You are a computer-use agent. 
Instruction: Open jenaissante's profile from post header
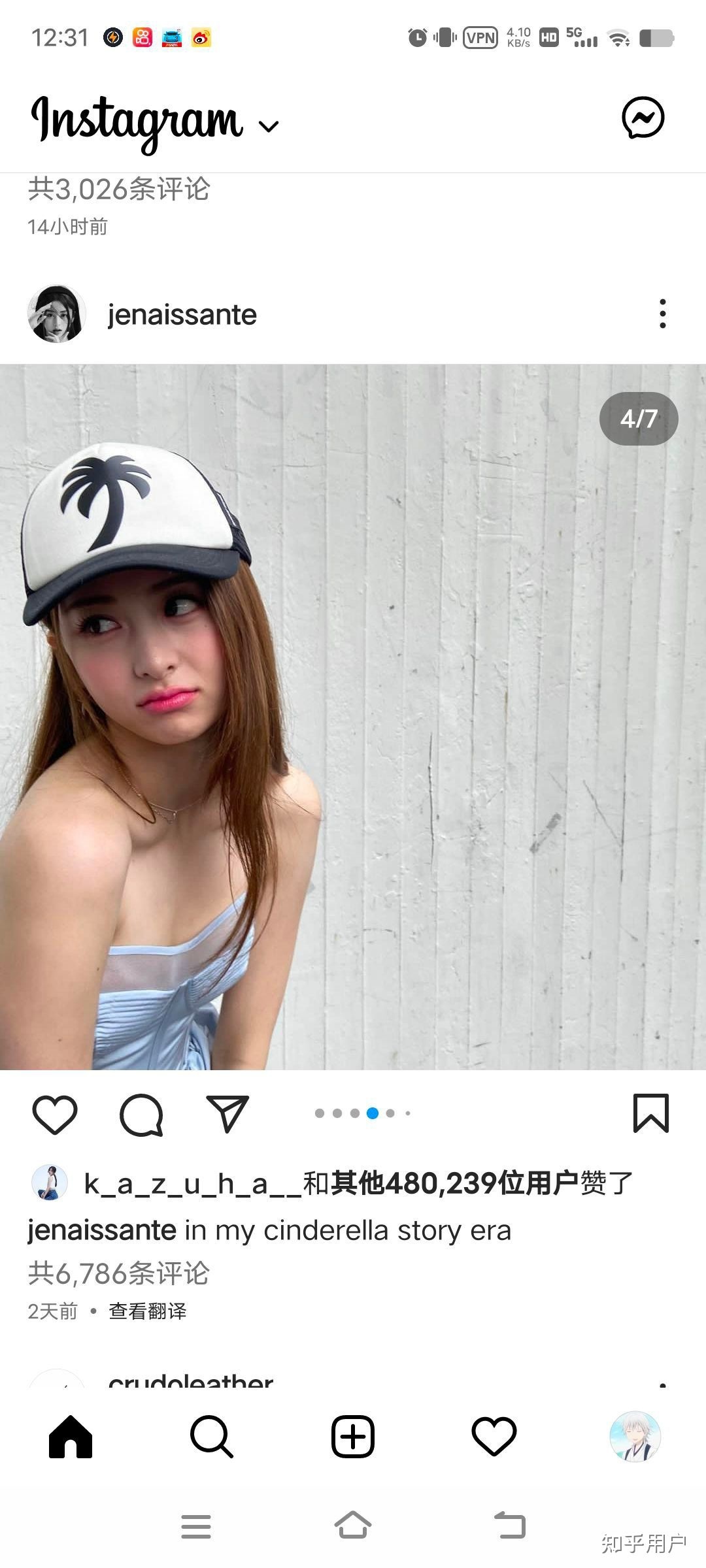(182, 315)
